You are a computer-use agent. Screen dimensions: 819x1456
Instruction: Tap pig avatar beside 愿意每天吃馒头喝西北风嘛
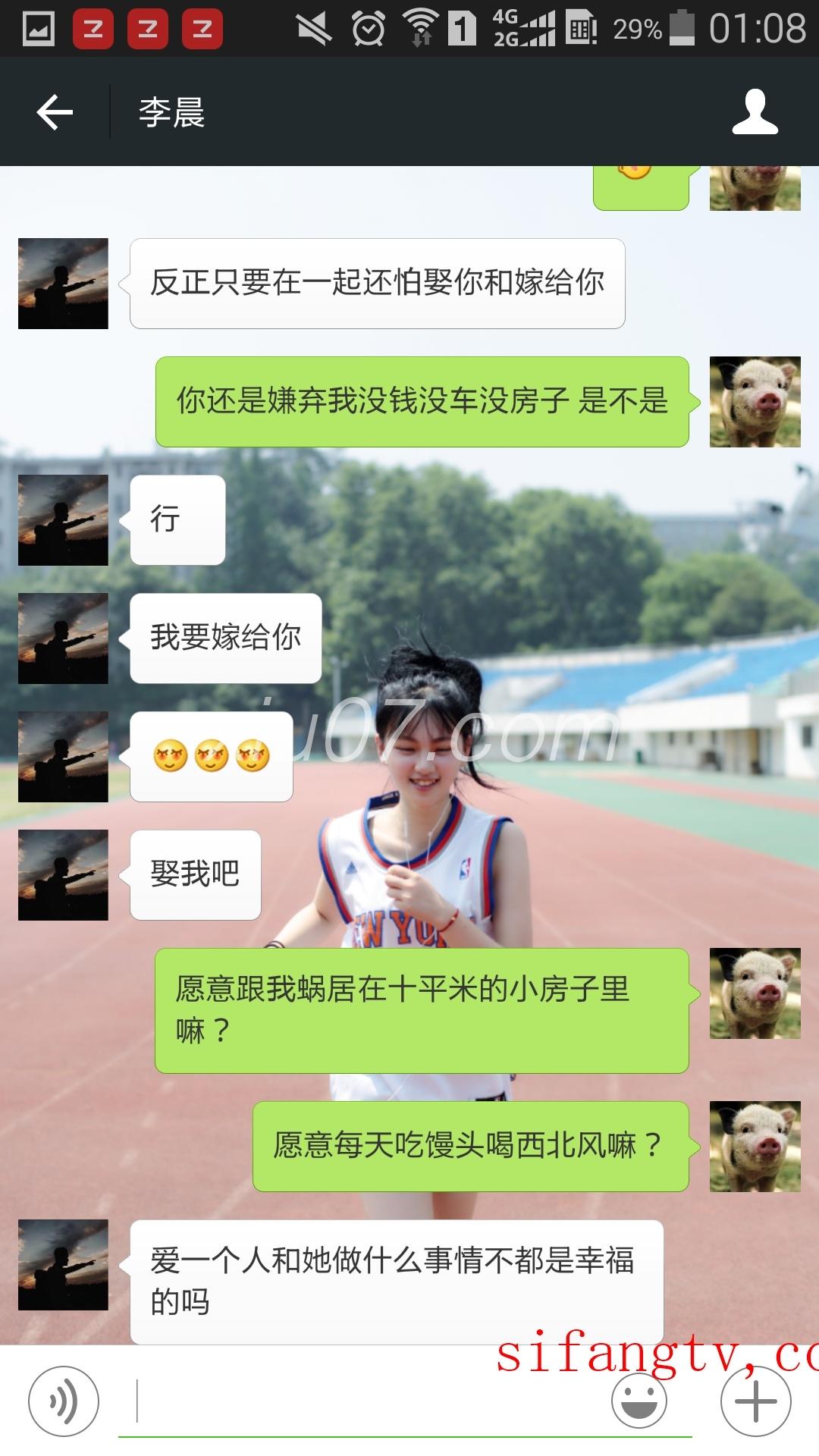pyautogui.click(x=755, y=1146)
